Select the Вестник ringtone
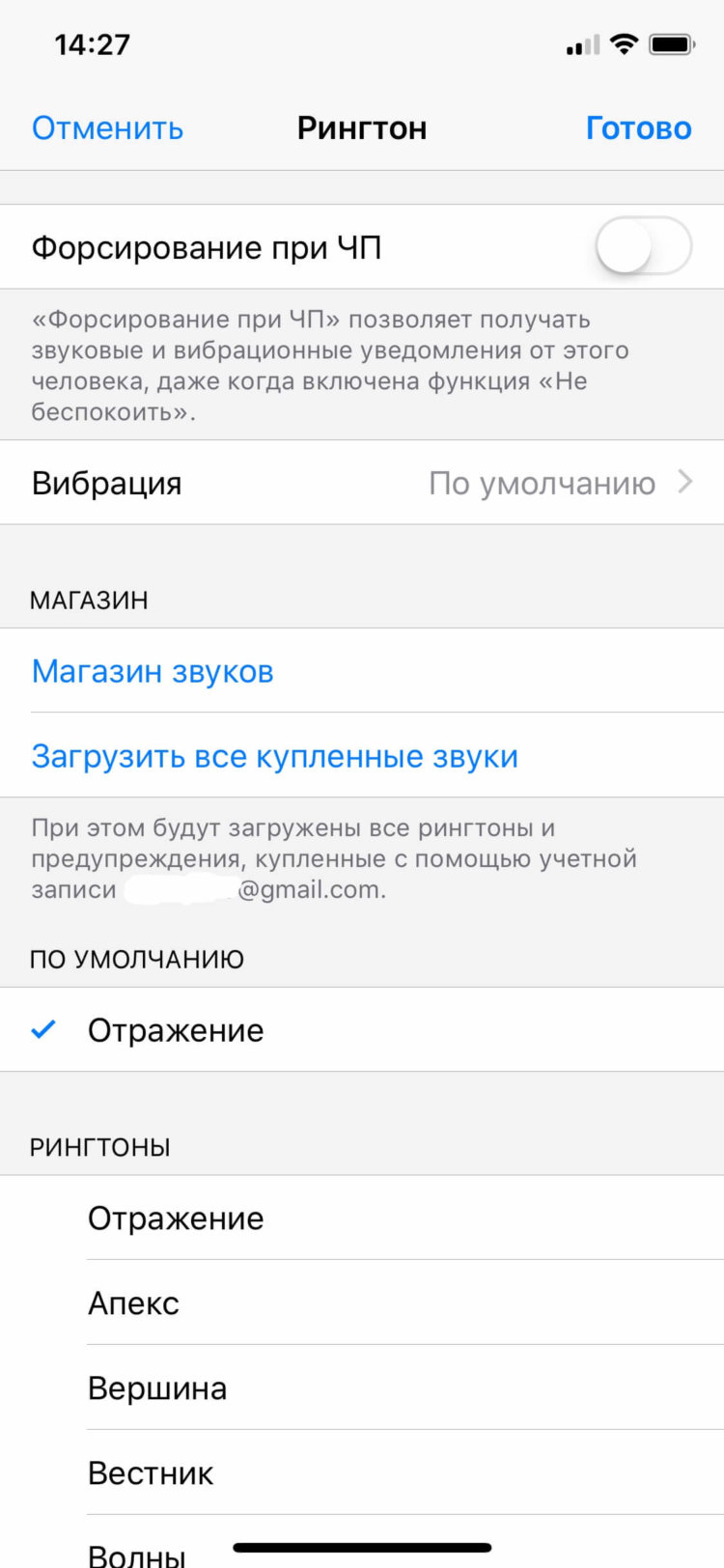 (x=362, y=1473)
